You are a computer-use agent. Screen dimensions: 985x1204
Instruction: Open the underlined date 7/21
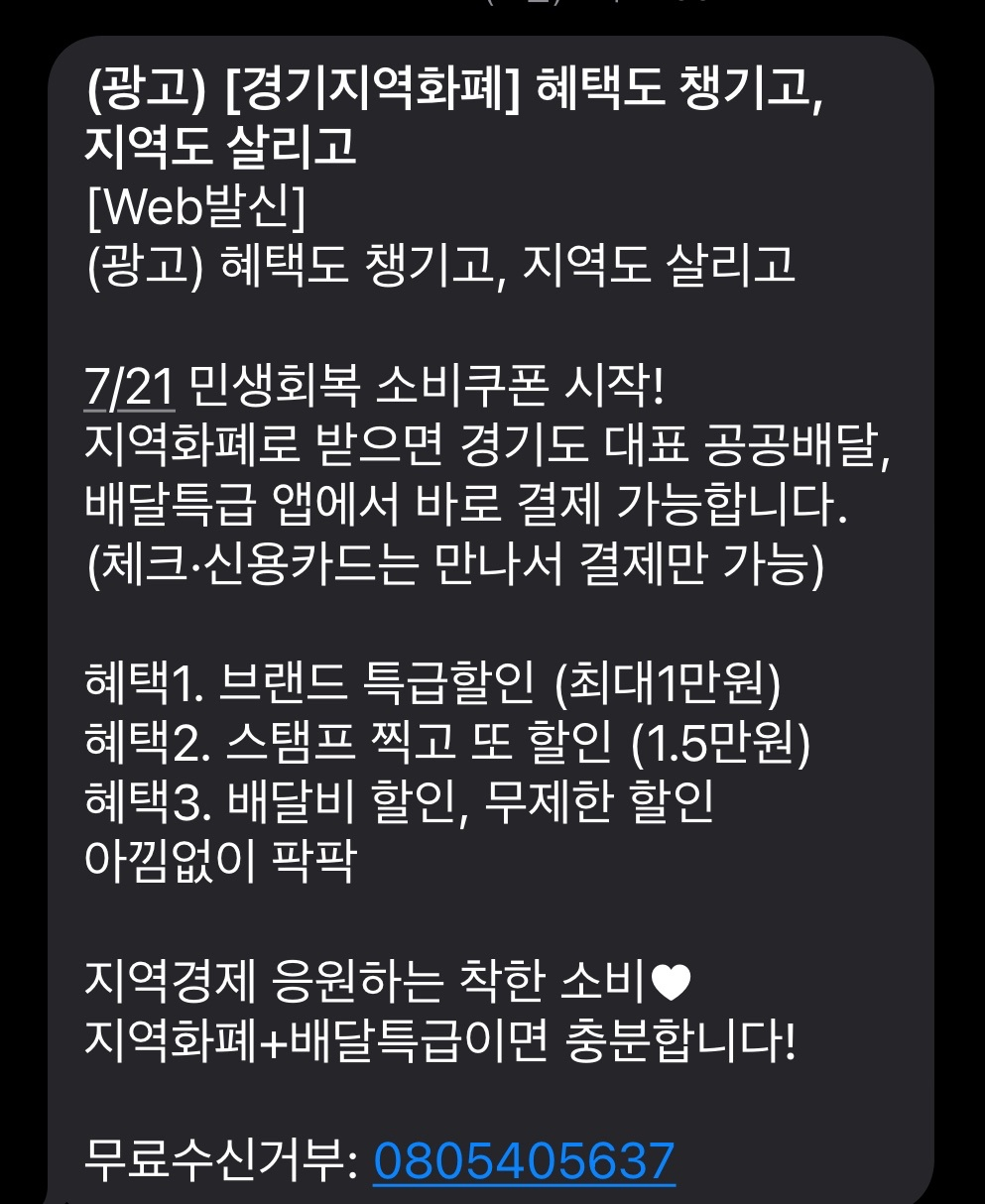tap(130, 390)
